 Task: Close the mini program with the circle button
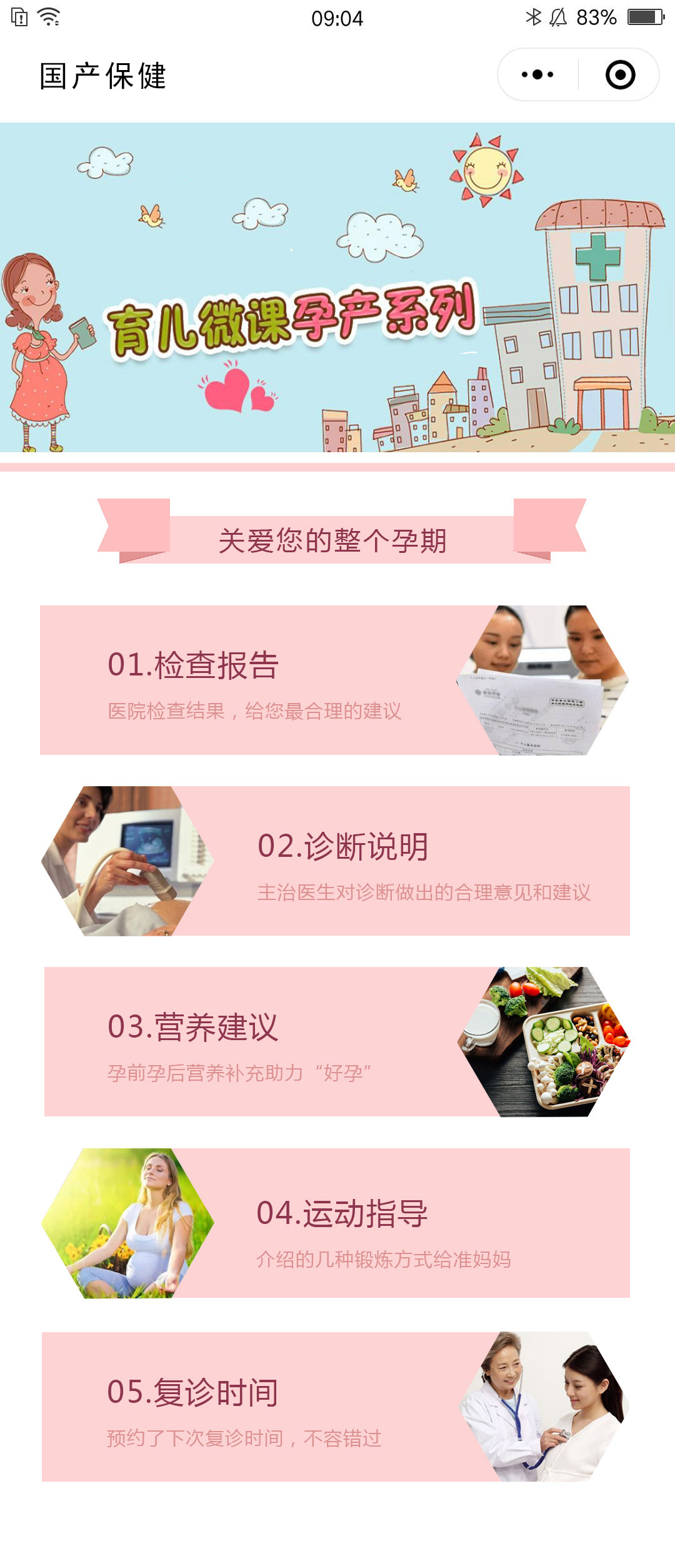tap(620, 74)
